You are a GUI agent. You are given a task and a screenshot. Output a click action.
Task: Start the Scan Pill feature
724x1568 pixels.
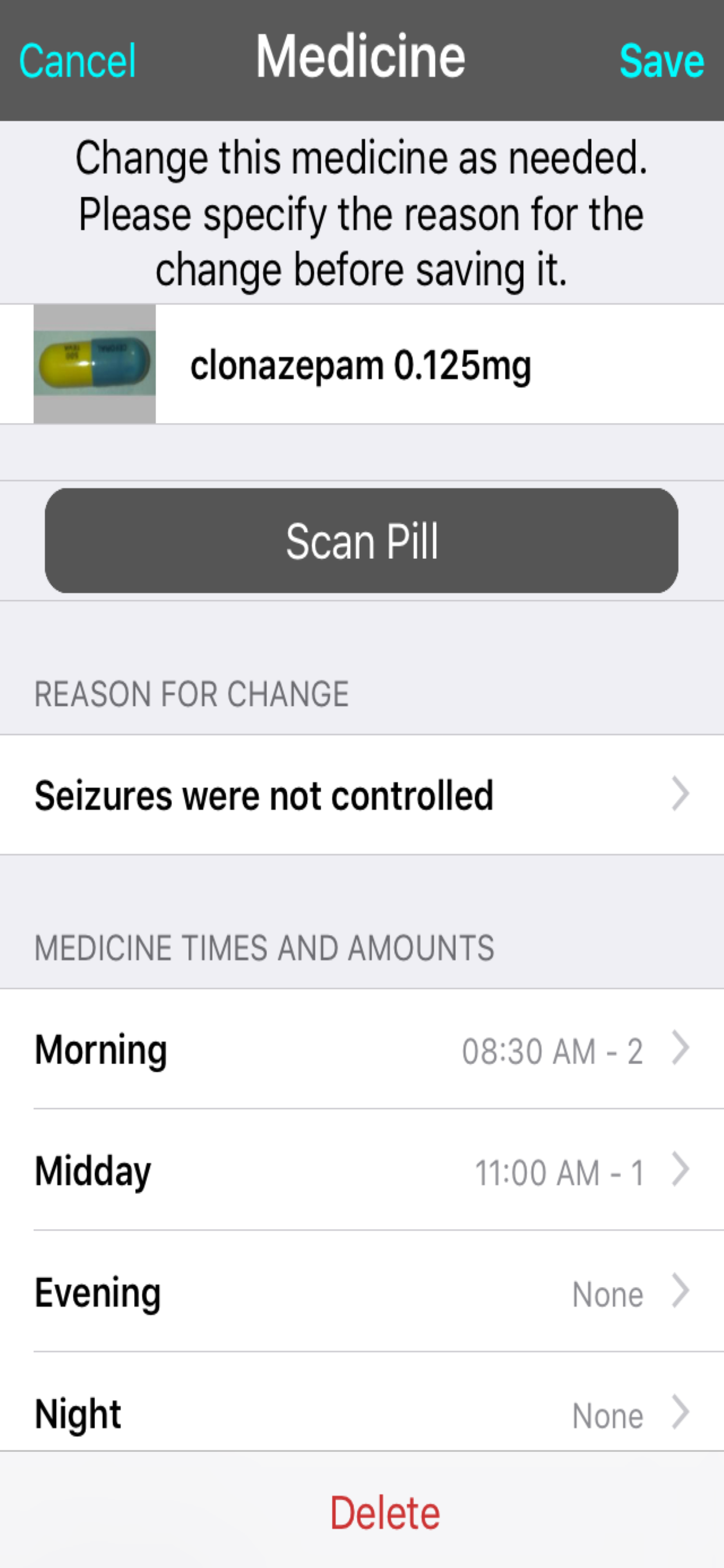pyautogui.click(x=362, y=538)
